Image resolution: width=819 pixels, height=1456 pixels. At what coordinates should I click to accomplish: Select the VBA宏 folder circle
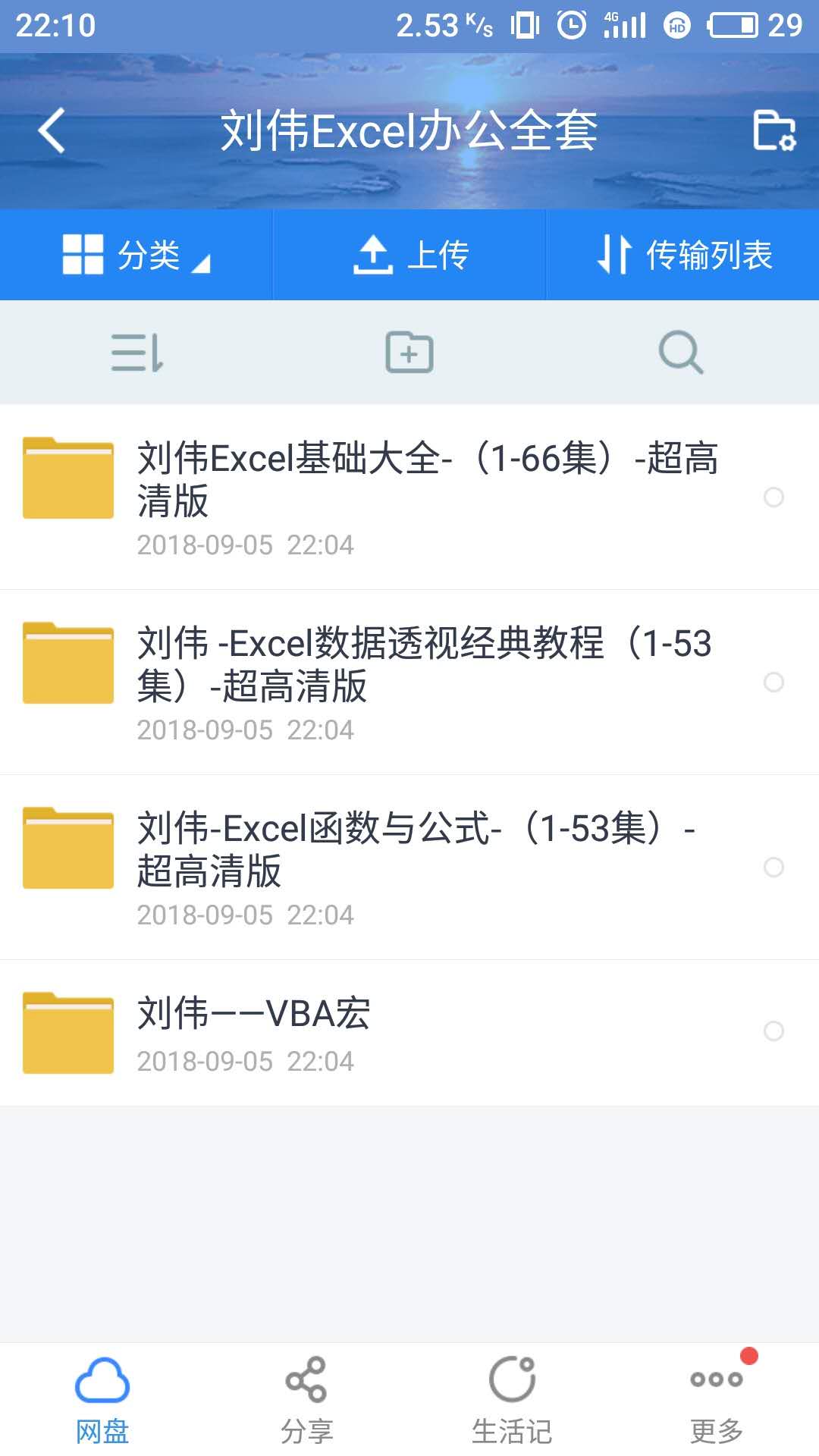tap(773, 1031)
